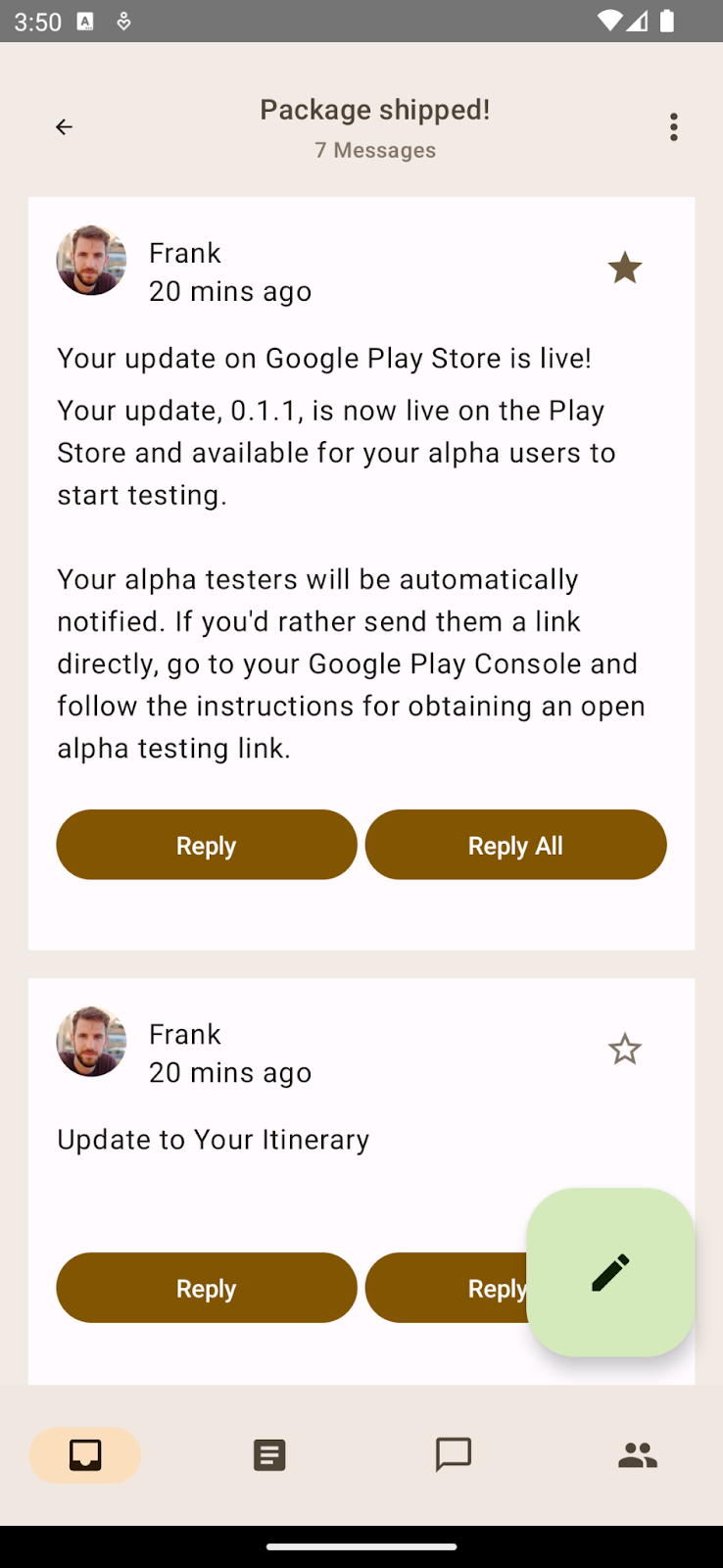Switch to the Inbox tab
The height and width of the screenshot is (1568, 723).
[85, 1455]
